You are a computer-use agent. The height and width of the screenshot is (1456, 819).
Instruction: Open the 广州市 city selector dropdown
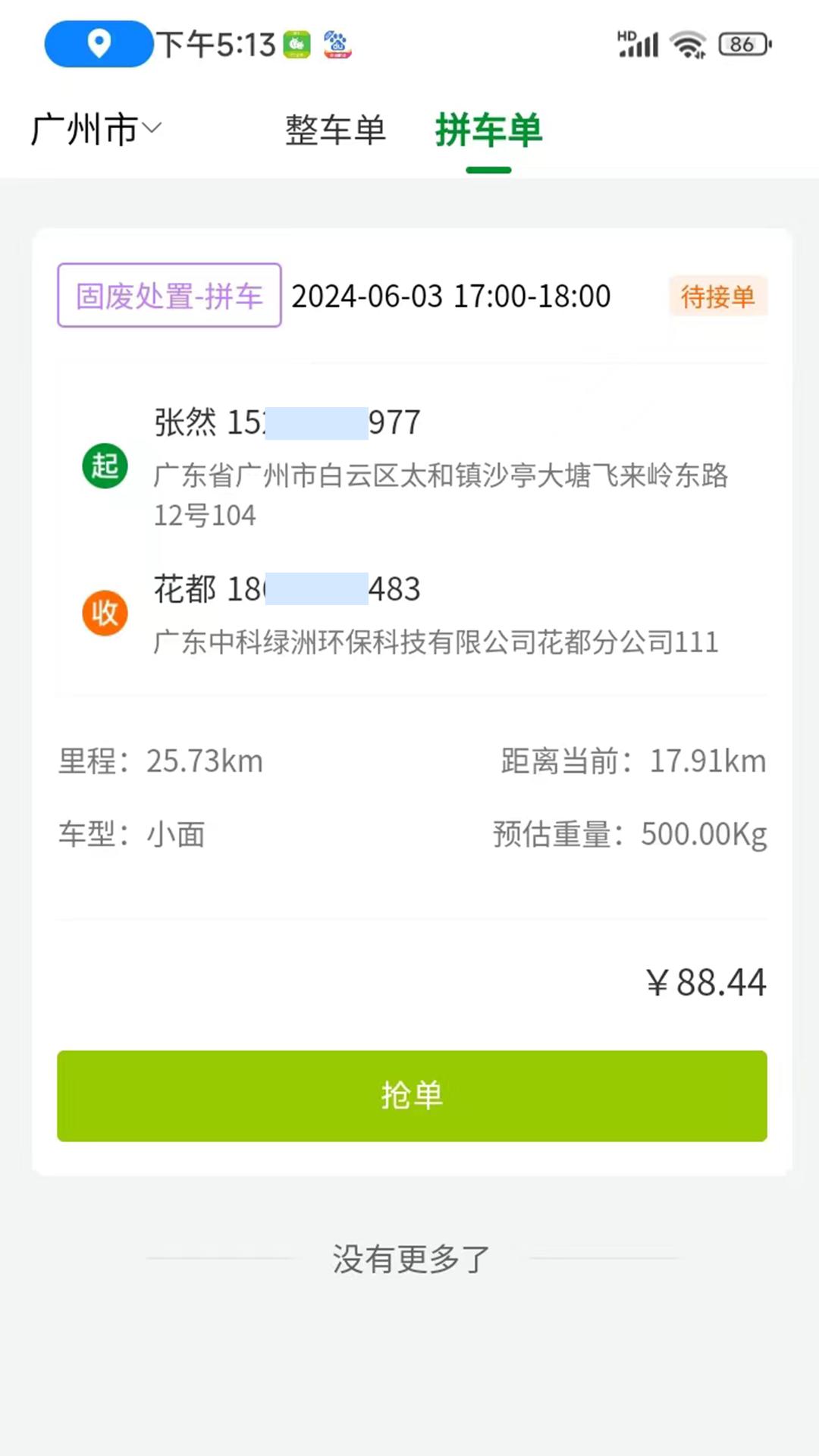(95, 129)
